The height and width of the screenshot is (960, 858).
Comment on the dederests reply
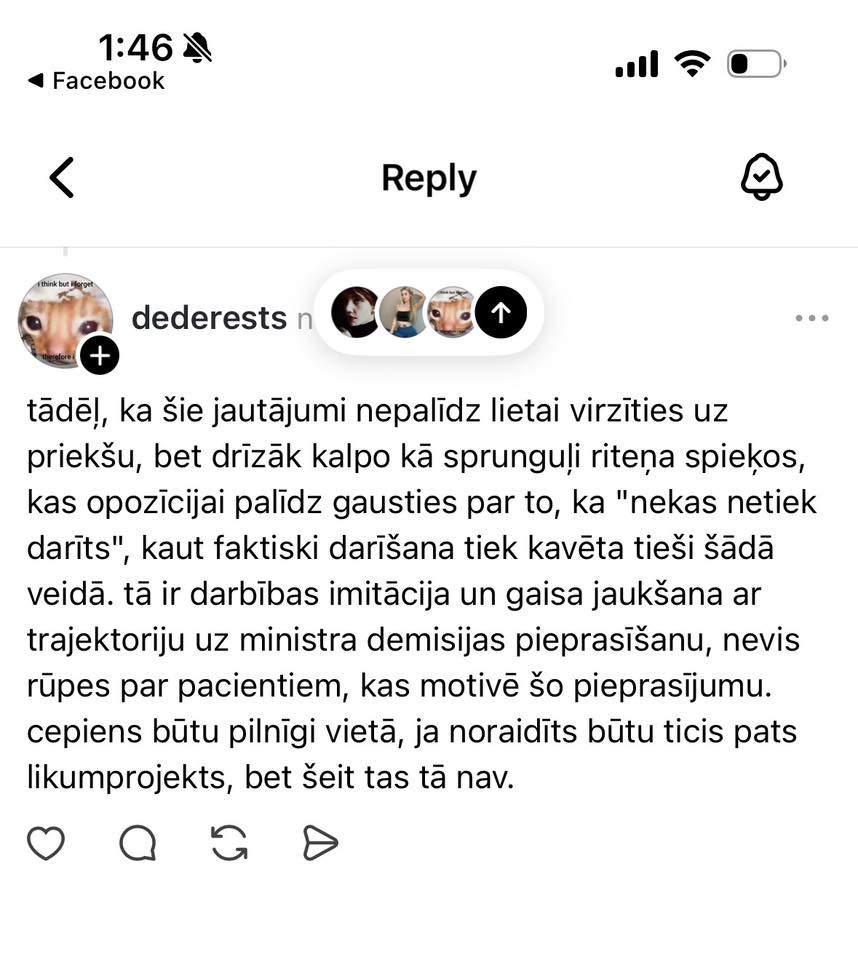tap(137, 844)
